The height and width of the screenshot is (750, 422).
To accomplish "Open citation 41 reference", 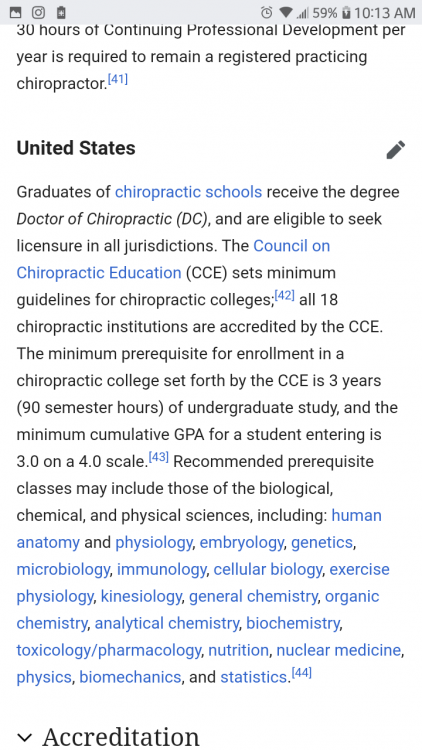I will click(x=118, y=79).
